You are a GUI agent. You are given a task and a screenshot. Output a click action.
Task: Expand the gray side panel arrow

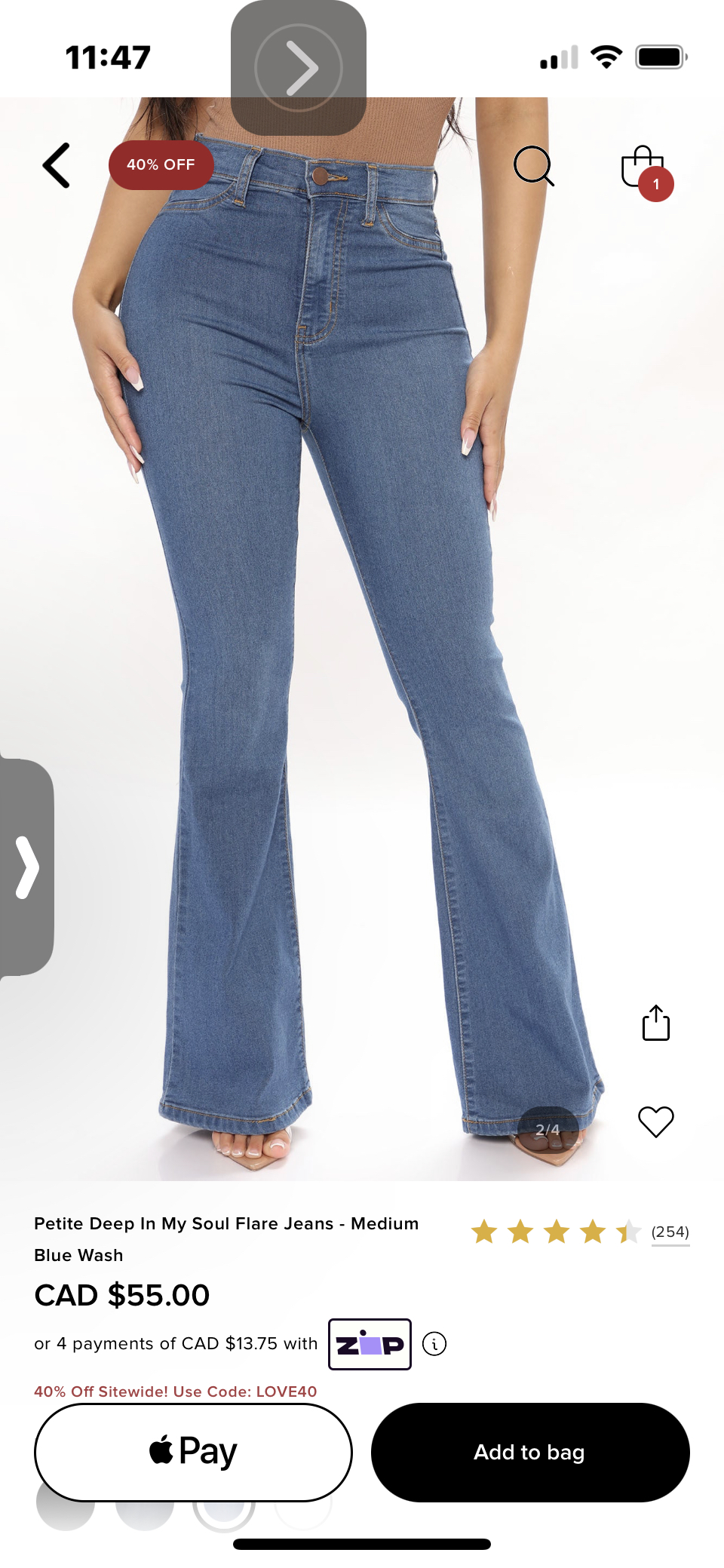pyautogui.click(x=27, y=867)
